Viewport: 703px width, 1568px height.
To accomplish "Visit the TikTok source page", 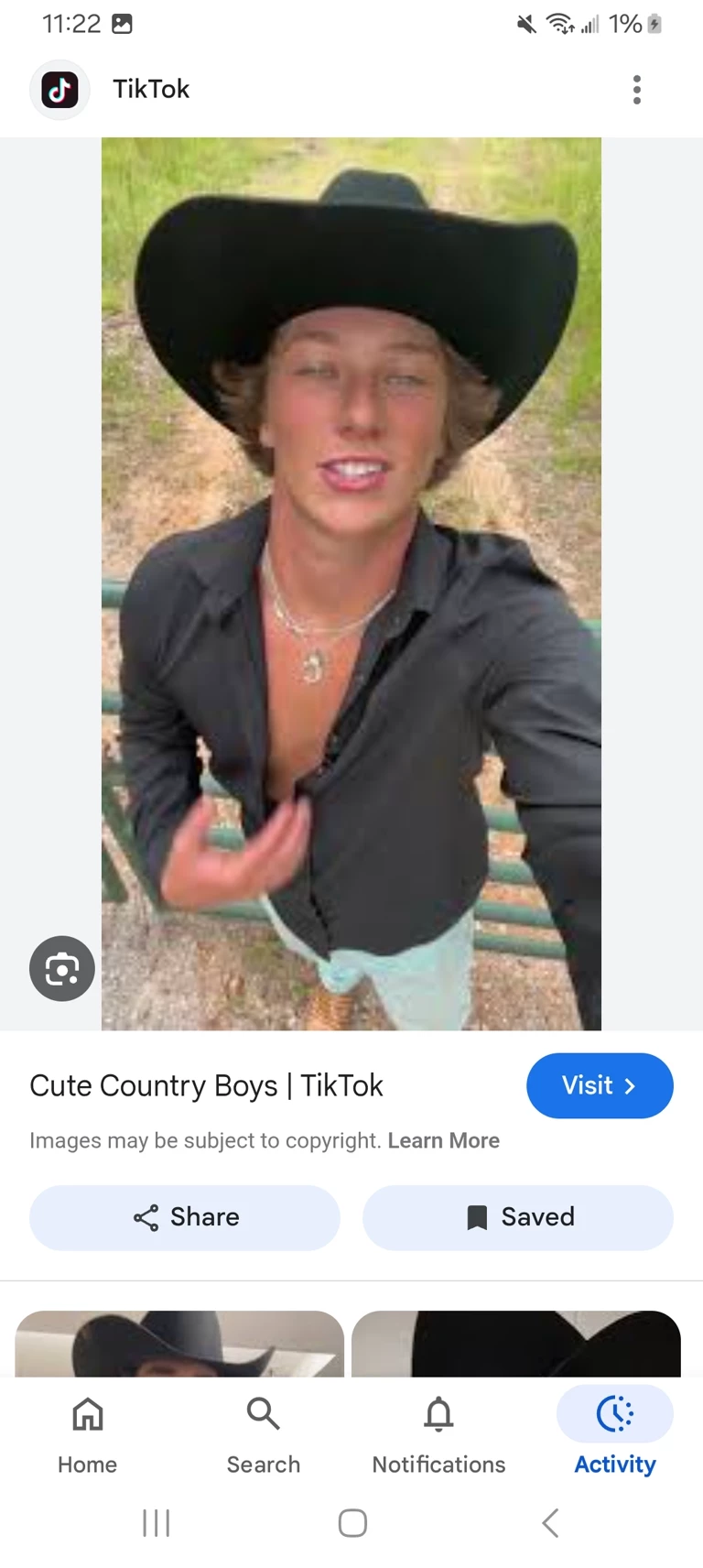I will (600, 1085).
